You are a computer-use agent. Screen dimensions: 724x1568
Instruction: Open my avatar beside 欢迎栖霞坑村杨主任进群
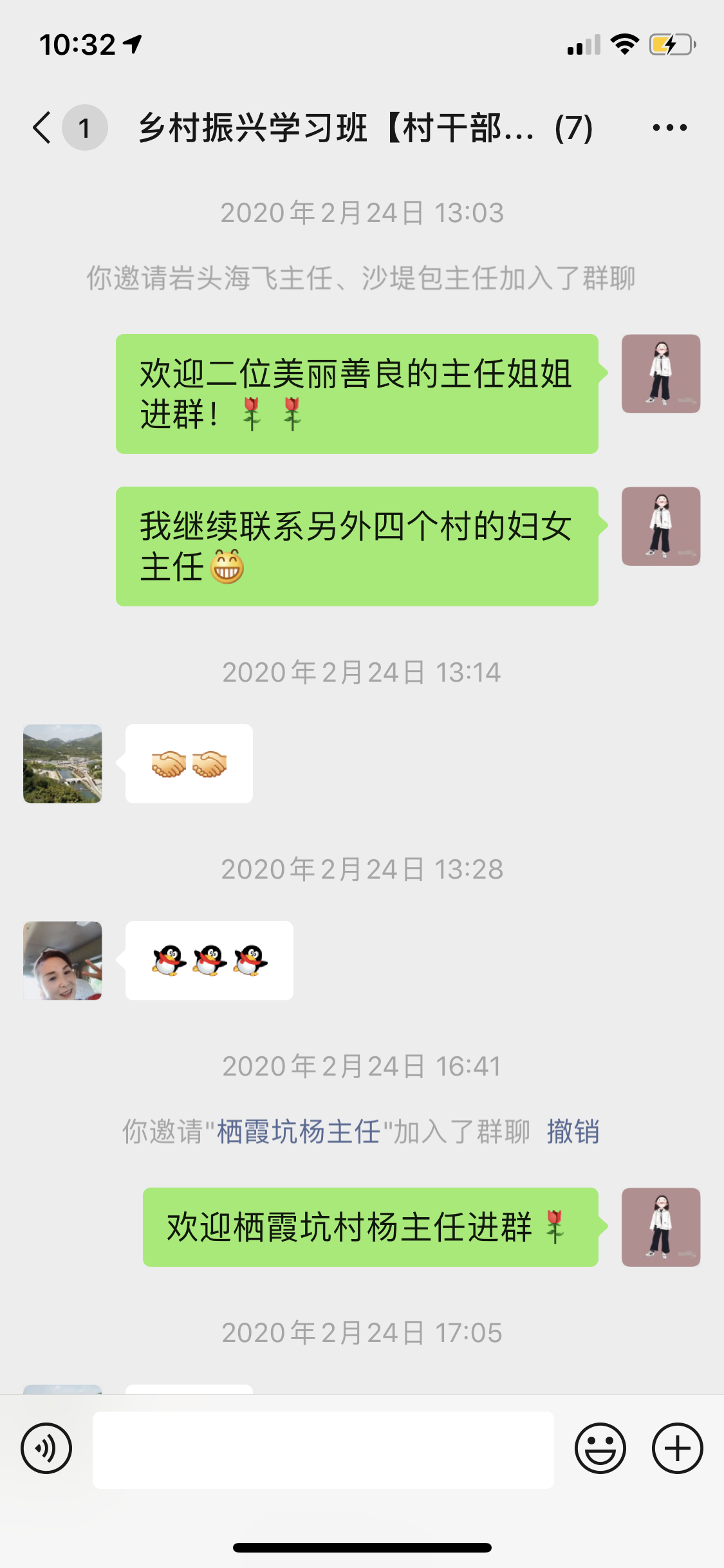[660, 1227]
